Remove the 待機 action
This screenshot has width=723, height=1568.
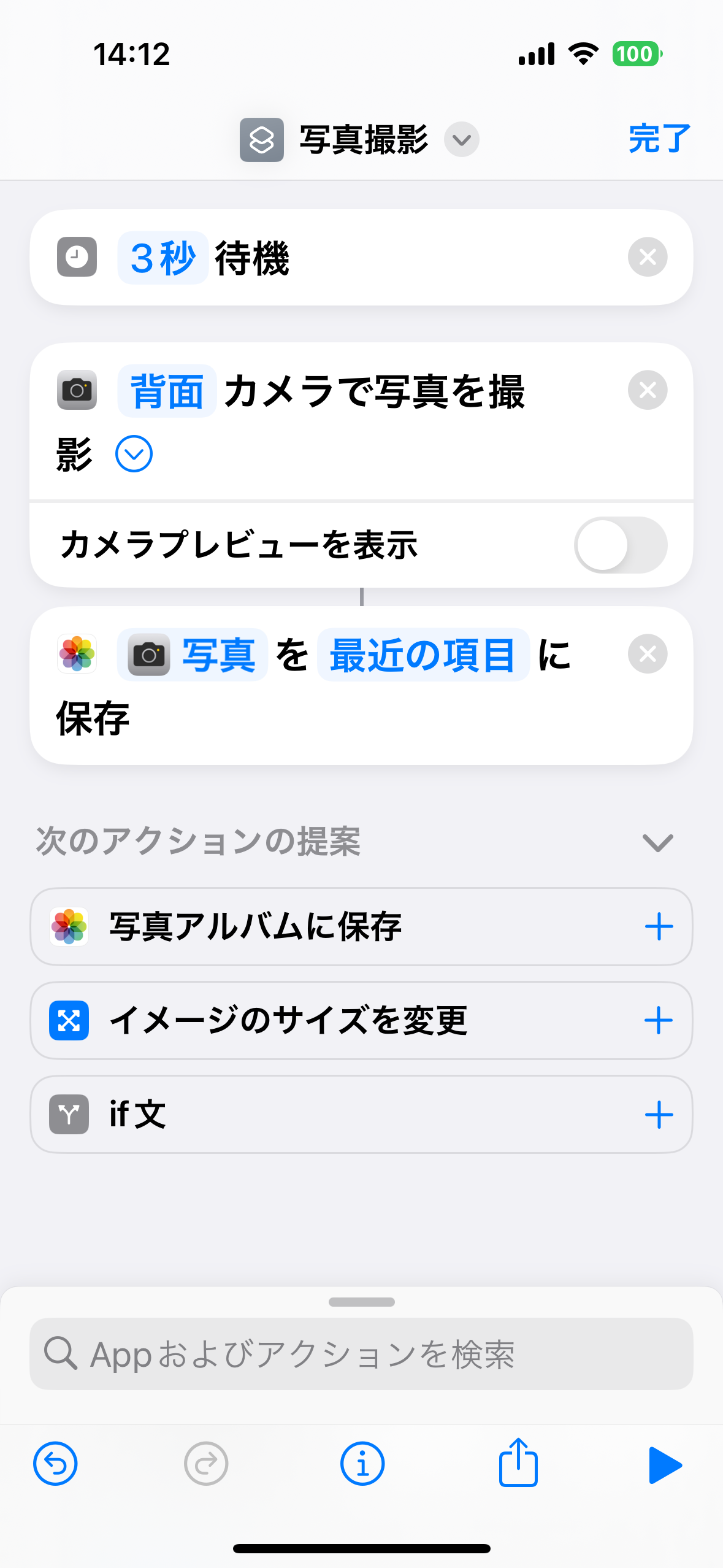point(647,257)
